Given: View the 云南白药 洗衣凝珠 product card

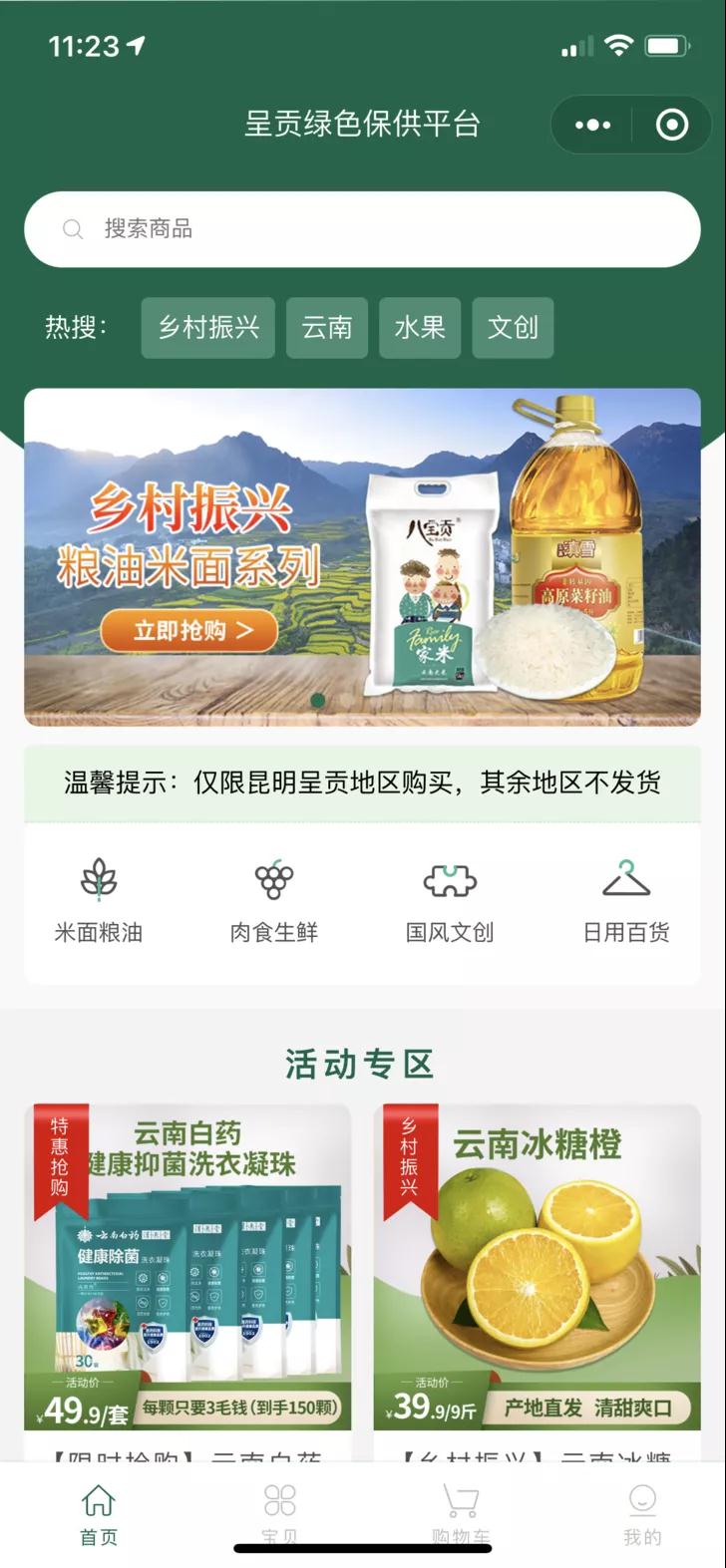Looking at the screenshot, I should (187, 1282).
